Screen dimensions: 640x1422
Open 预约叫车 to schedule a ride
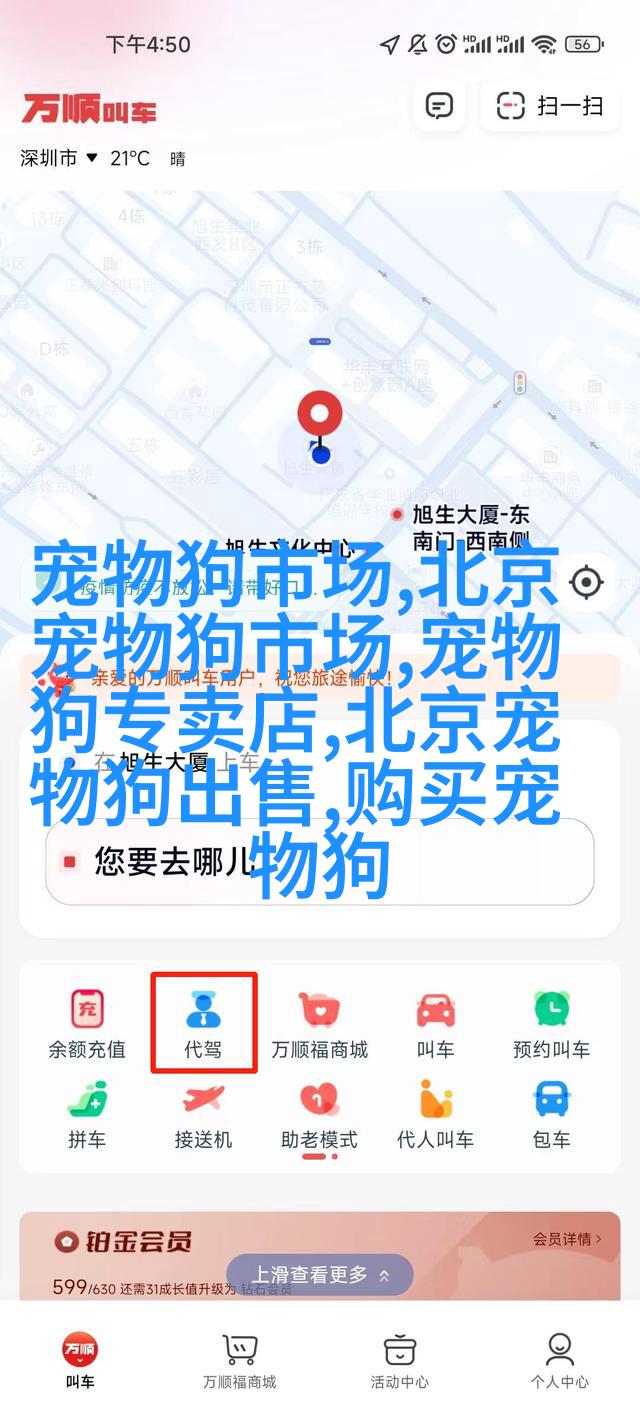(551, 1024)
